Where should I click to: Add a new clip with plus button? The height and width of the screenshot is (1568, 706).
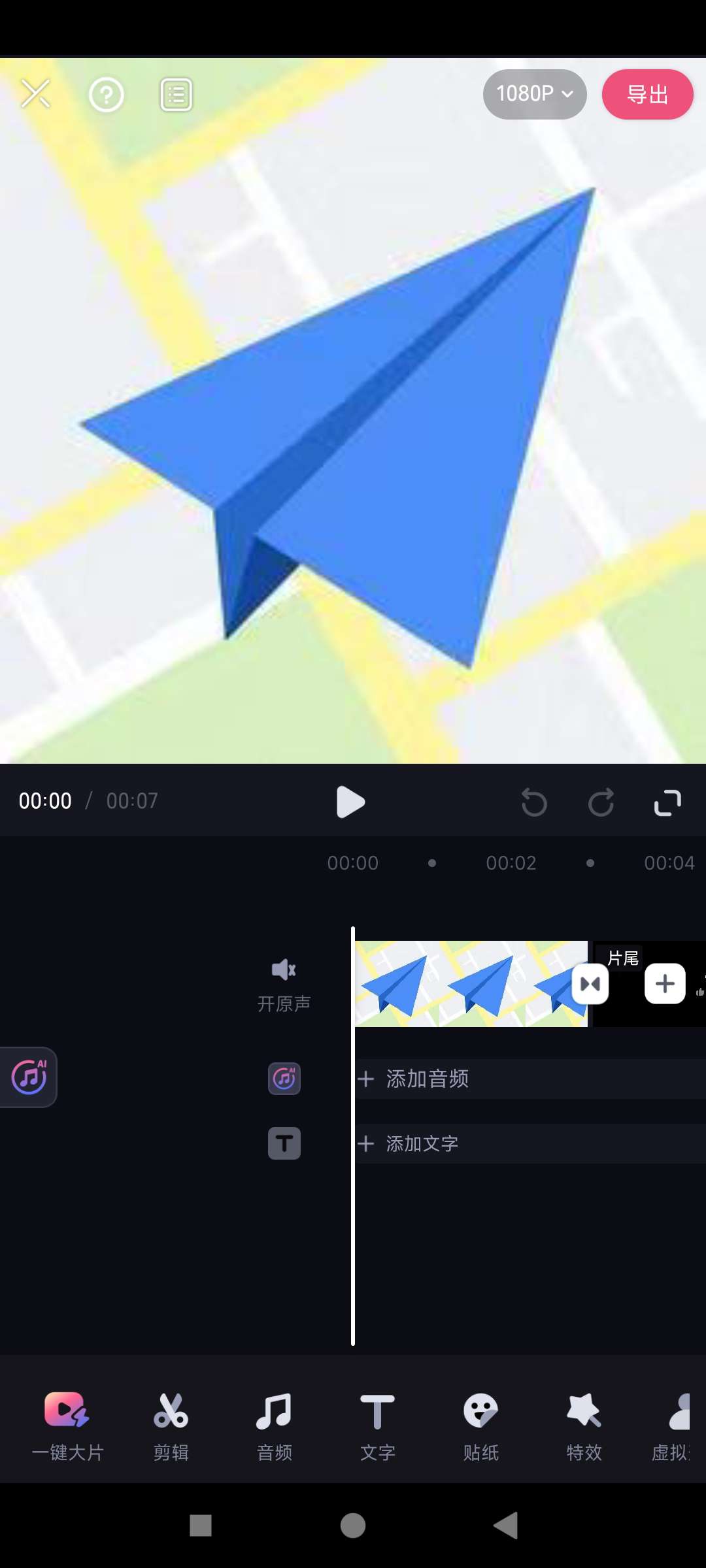(665, 983)
